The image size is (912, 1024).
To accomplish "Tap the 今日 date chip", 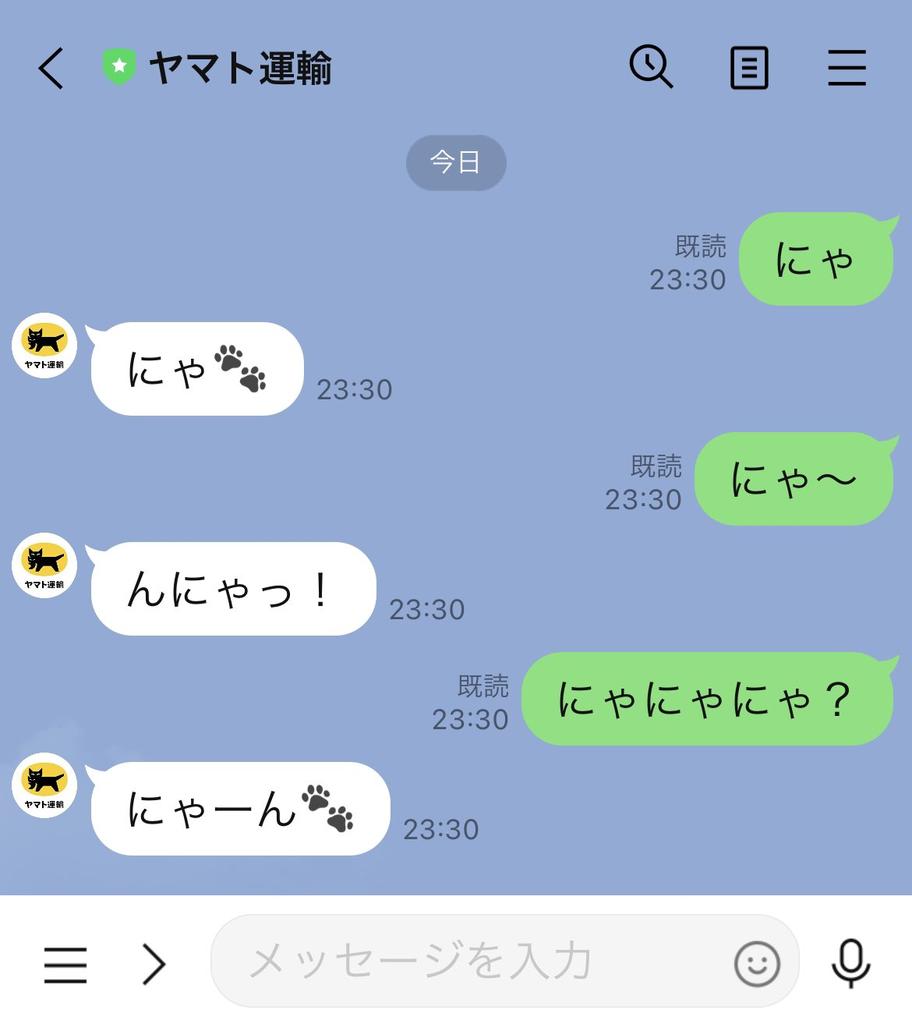I will tap(456, 161).
